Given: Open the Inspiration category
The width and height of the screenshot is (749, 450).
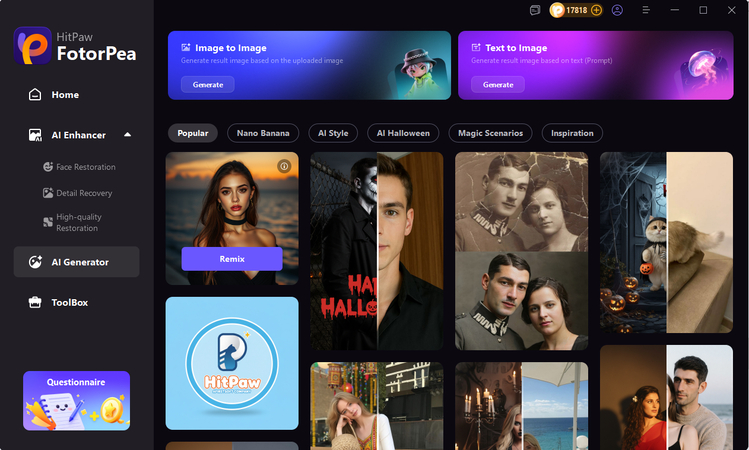Looking at the screenshot, I should [572, 133].
